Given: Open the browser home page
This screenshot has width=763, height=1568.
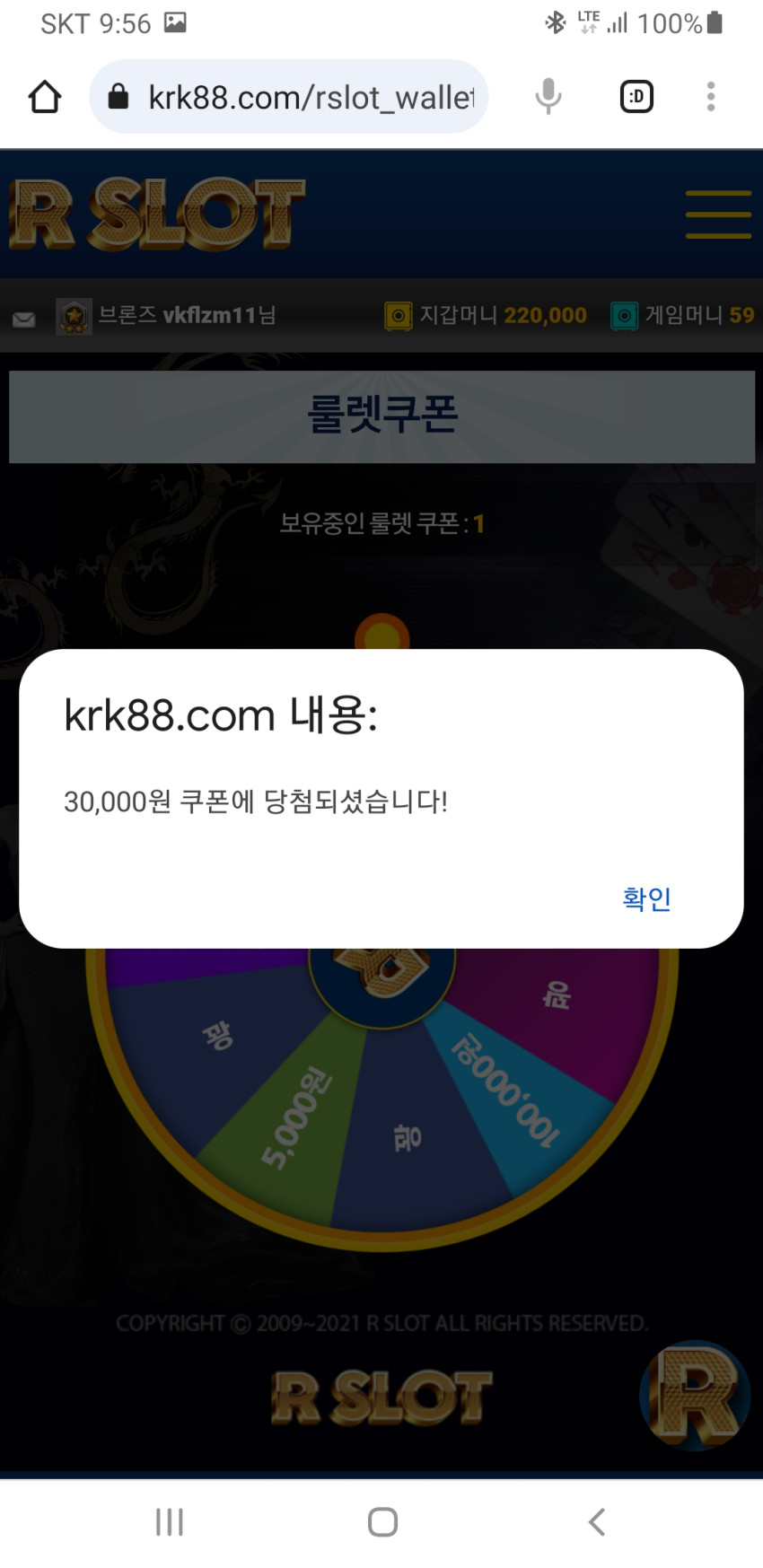Looking at the screenshot, I should [44, 97].
